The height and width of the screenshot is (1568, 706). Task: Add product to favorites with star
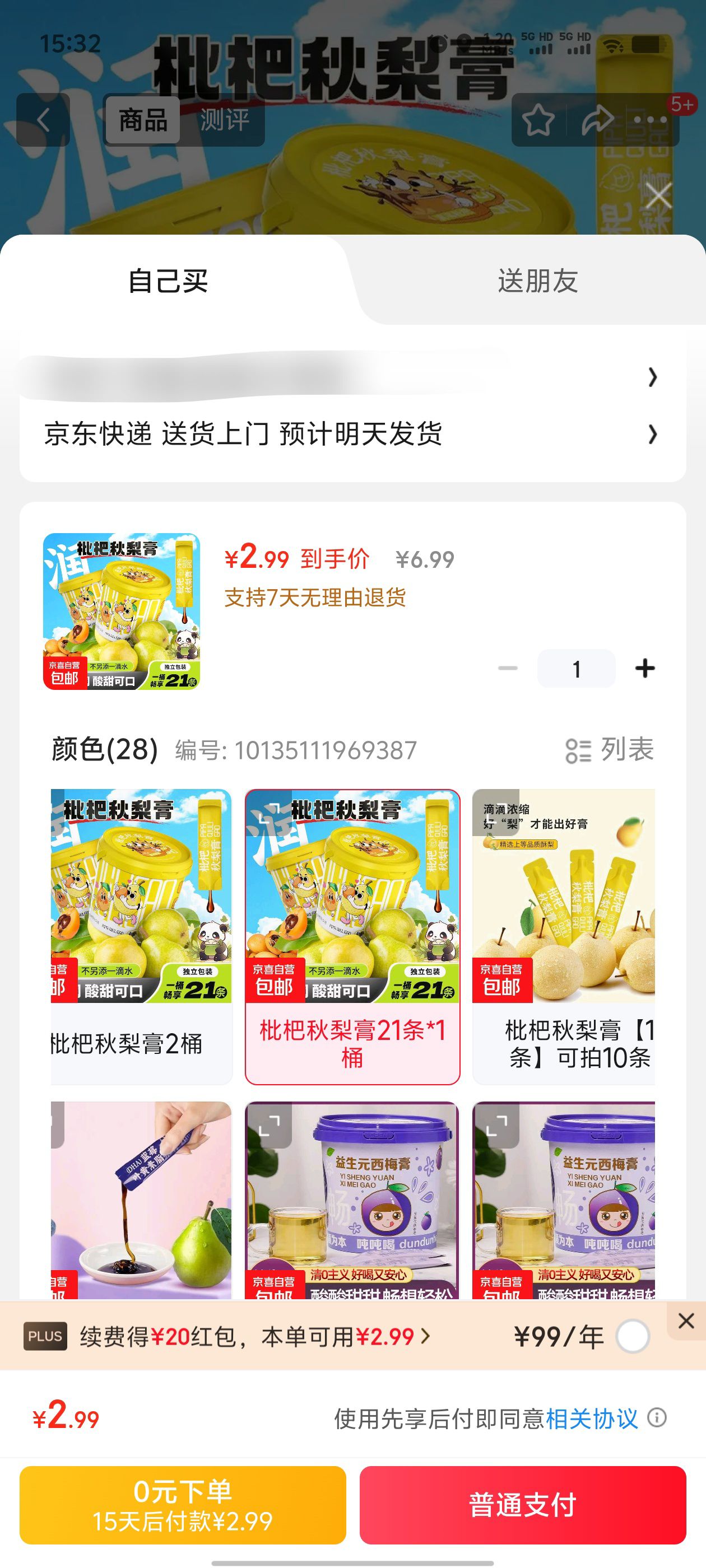538,120
